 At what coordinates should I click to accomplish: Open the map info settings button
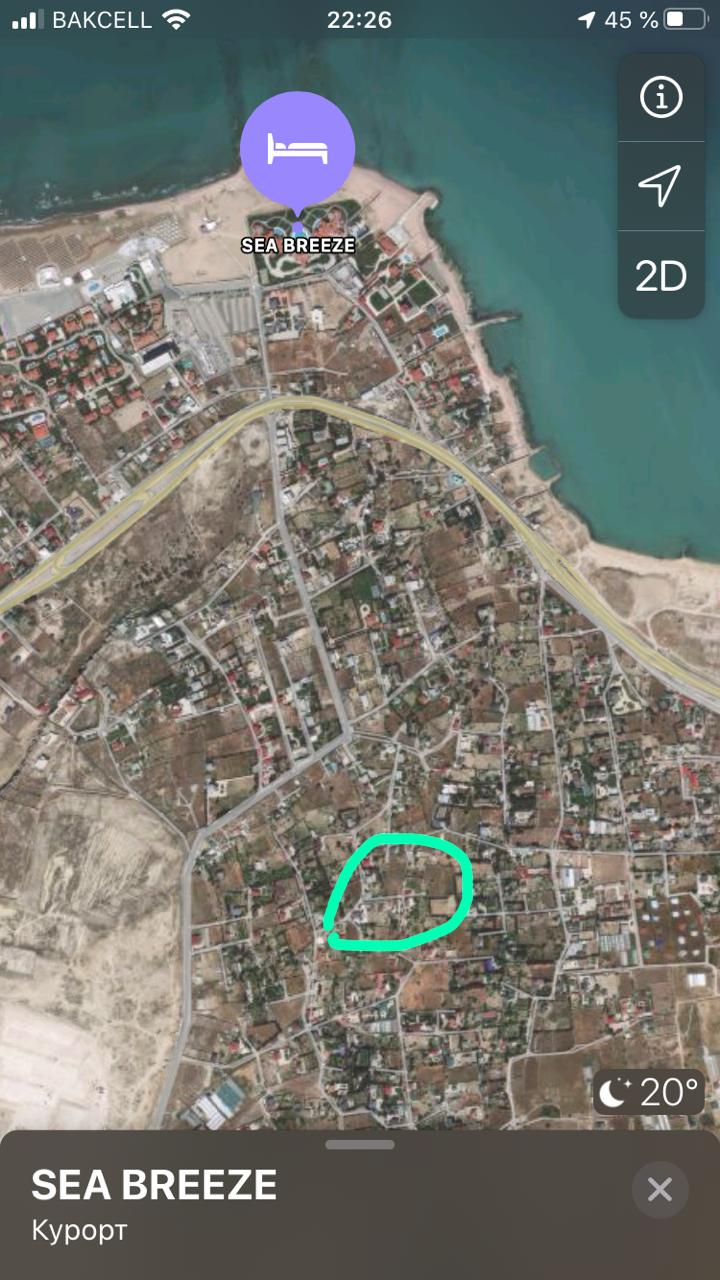[661, 98]
